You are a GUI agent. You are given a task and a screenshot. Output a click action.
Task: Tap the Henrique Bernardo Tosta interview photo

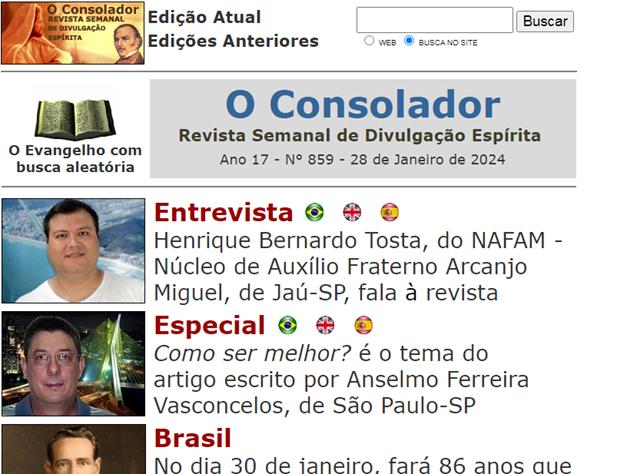point(73,250)
